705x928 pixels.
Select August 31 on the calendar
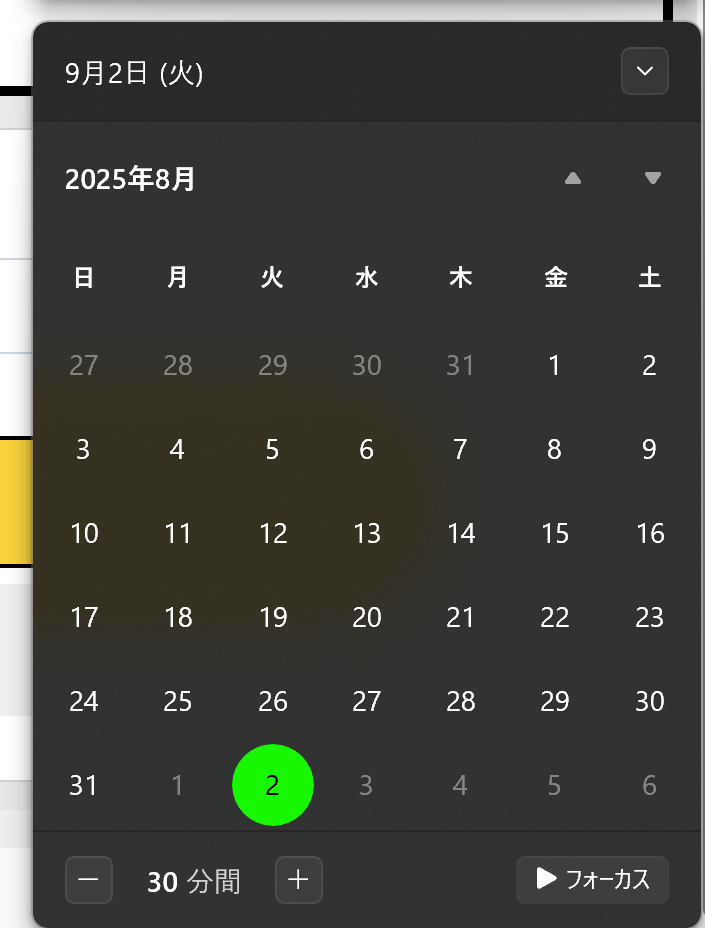[x=84, y=785]
